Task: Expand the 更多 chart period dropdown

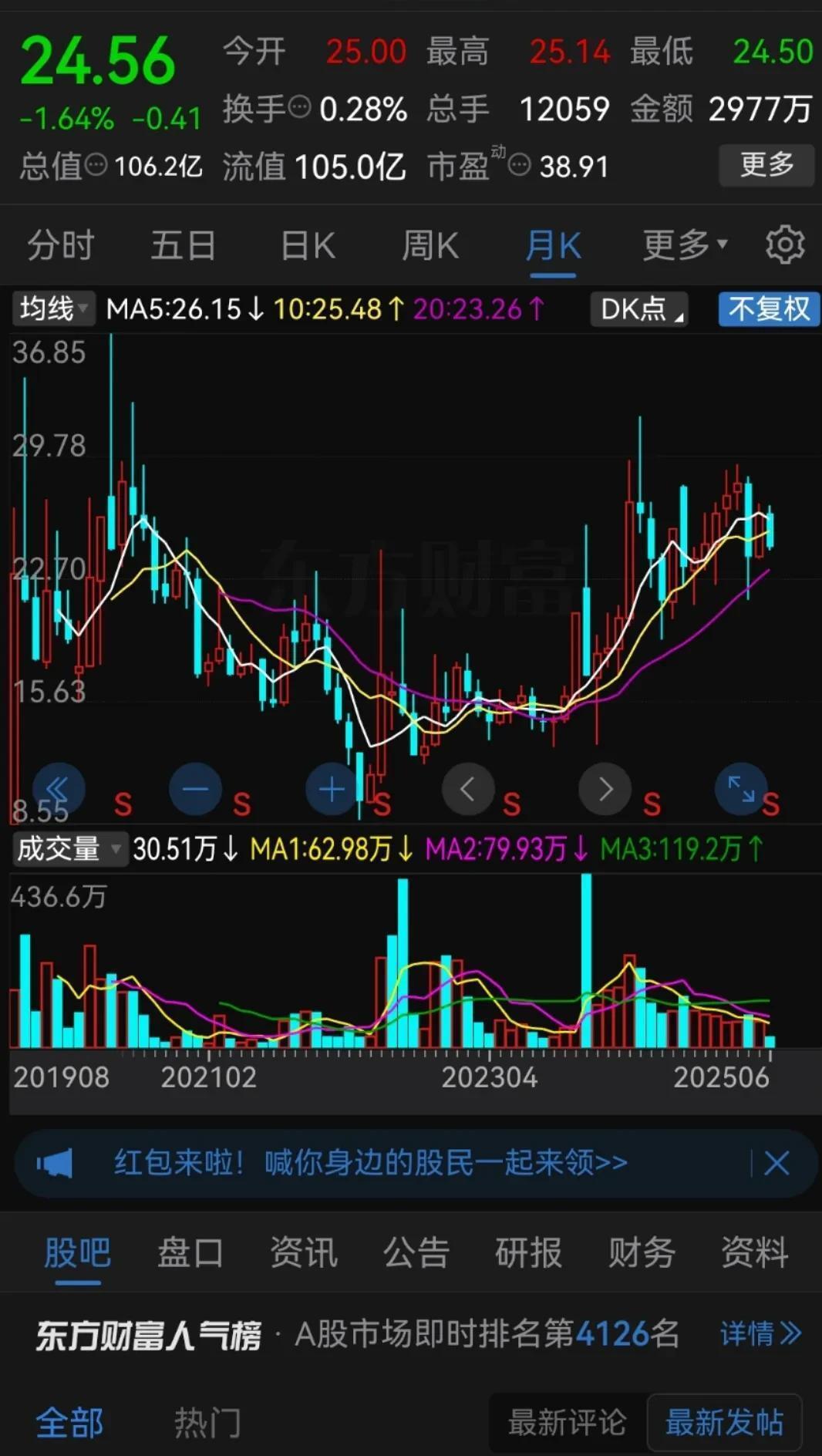Action: [x=684, y=245]
